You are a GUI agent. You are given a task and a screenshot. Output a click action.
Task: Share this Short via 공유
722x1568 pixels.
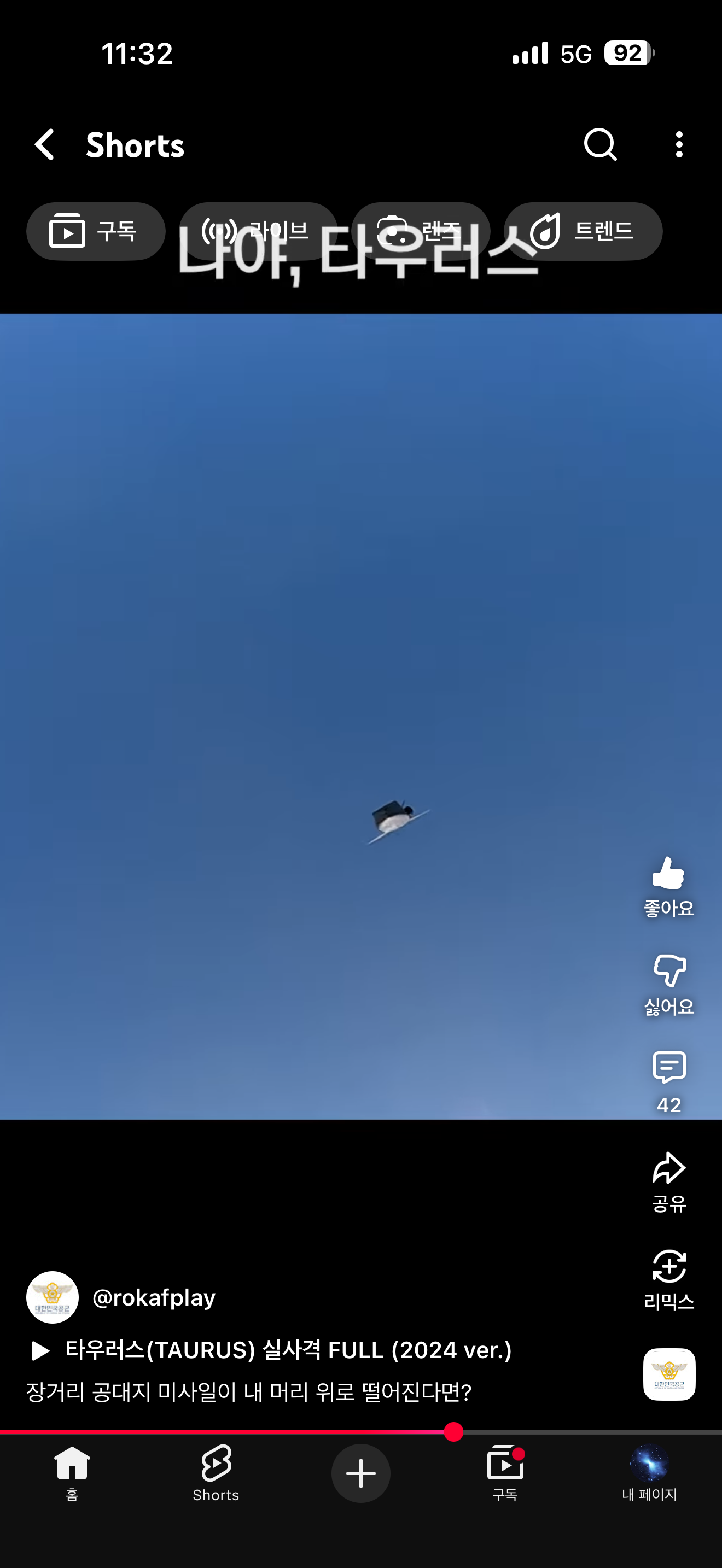(x=668, y=1181)
